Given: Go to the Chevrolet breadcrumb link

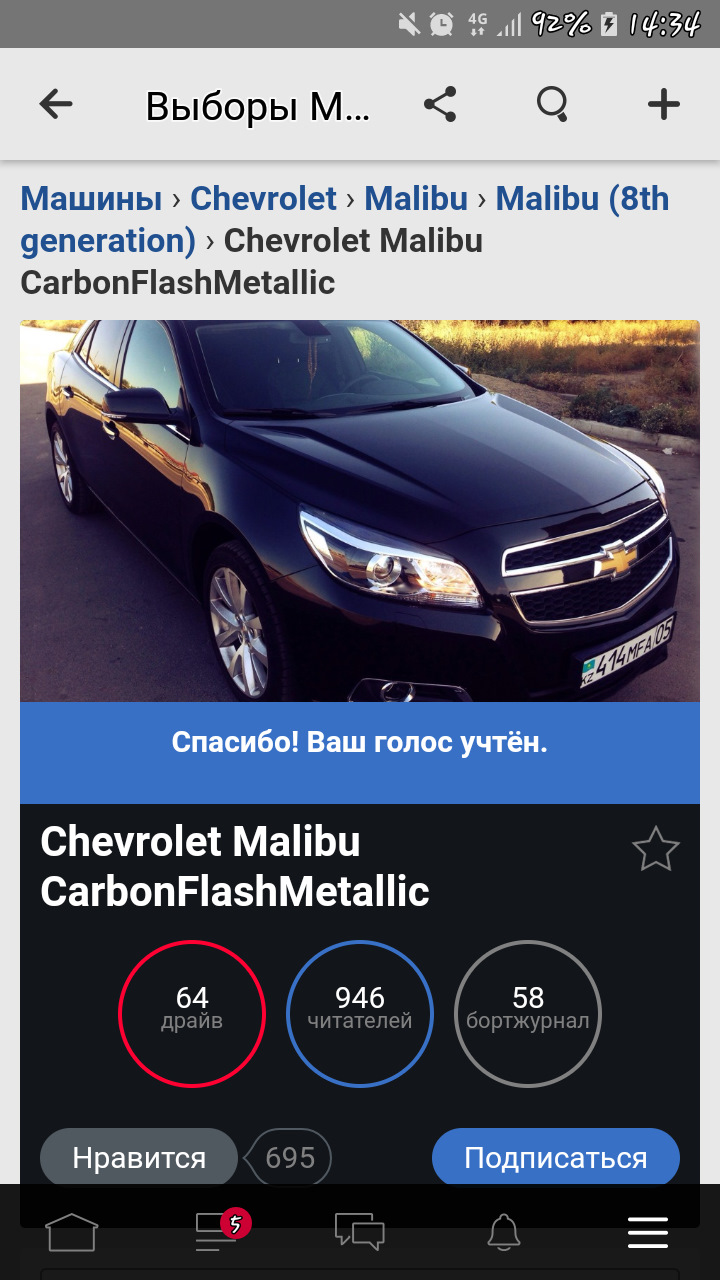Looking at the screenshot, I should [x=263, y=199].
